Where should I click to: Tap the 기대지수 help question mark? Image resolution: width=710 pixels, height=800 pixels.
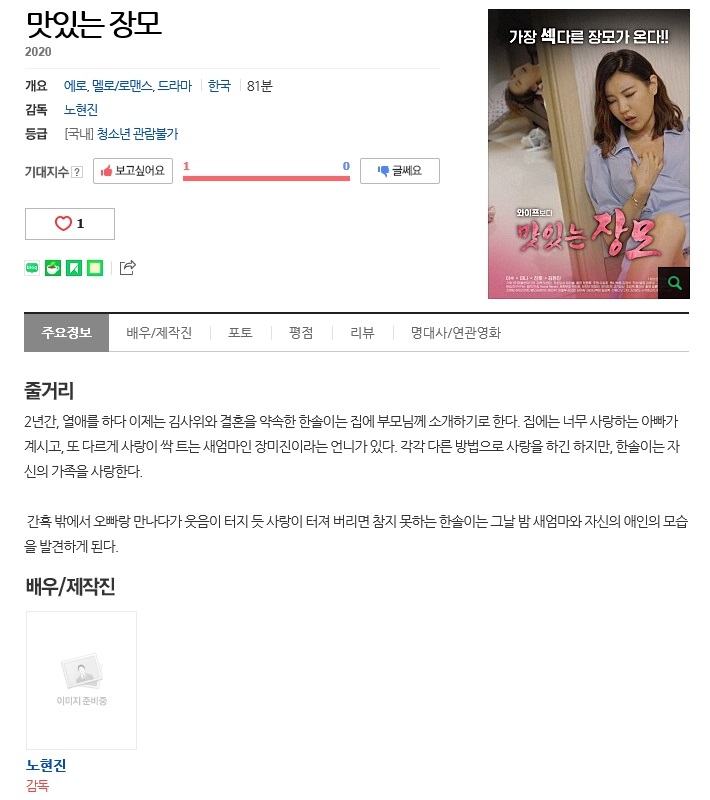point(78,172)
